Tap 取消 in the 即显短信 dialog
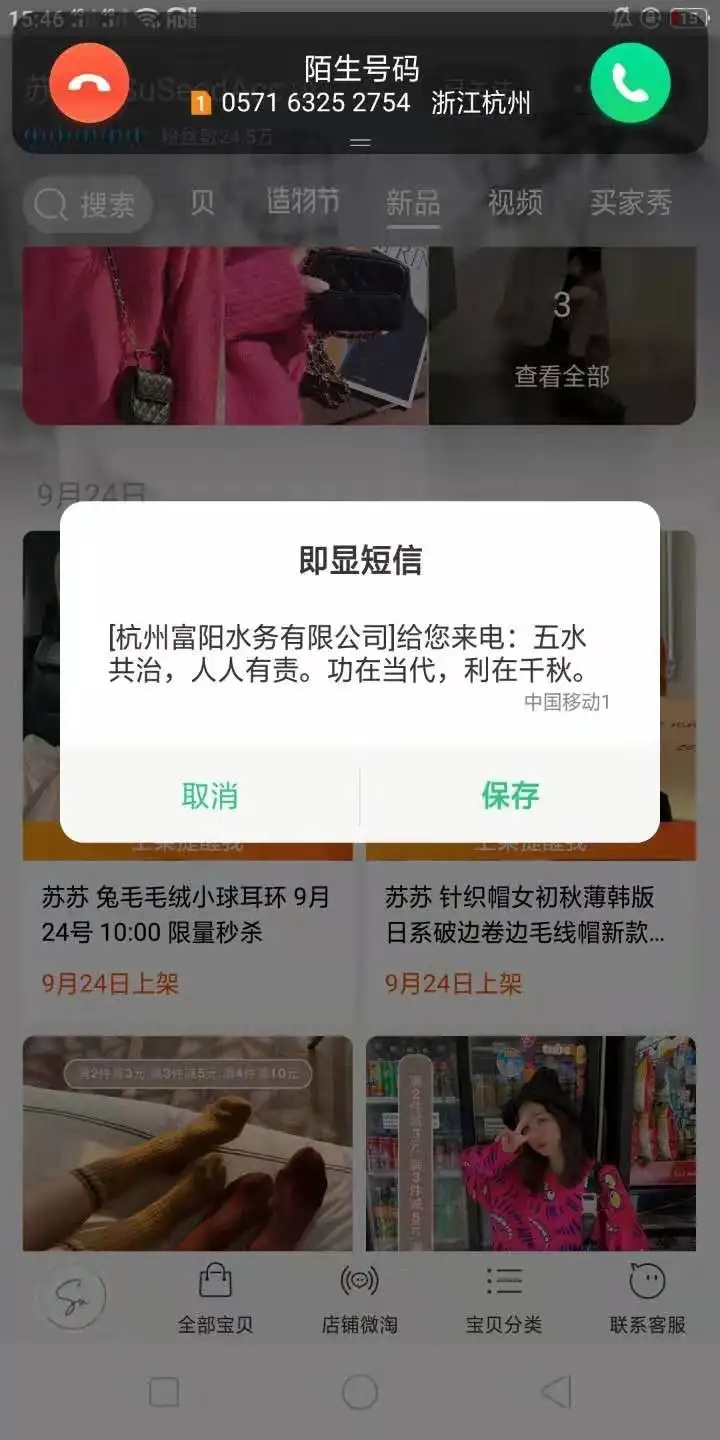 (210, 796)
